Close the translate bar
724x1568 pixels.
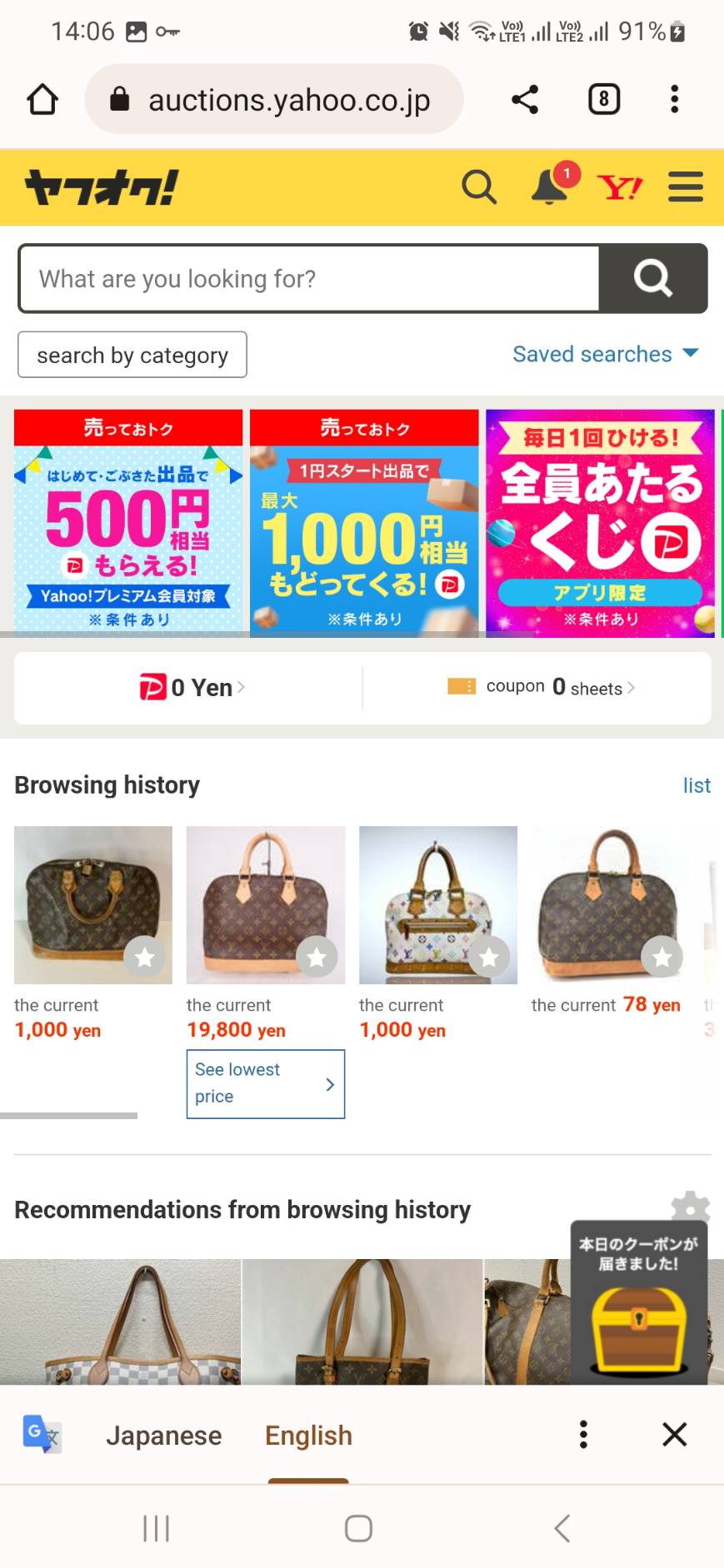tap(674, 1435)
